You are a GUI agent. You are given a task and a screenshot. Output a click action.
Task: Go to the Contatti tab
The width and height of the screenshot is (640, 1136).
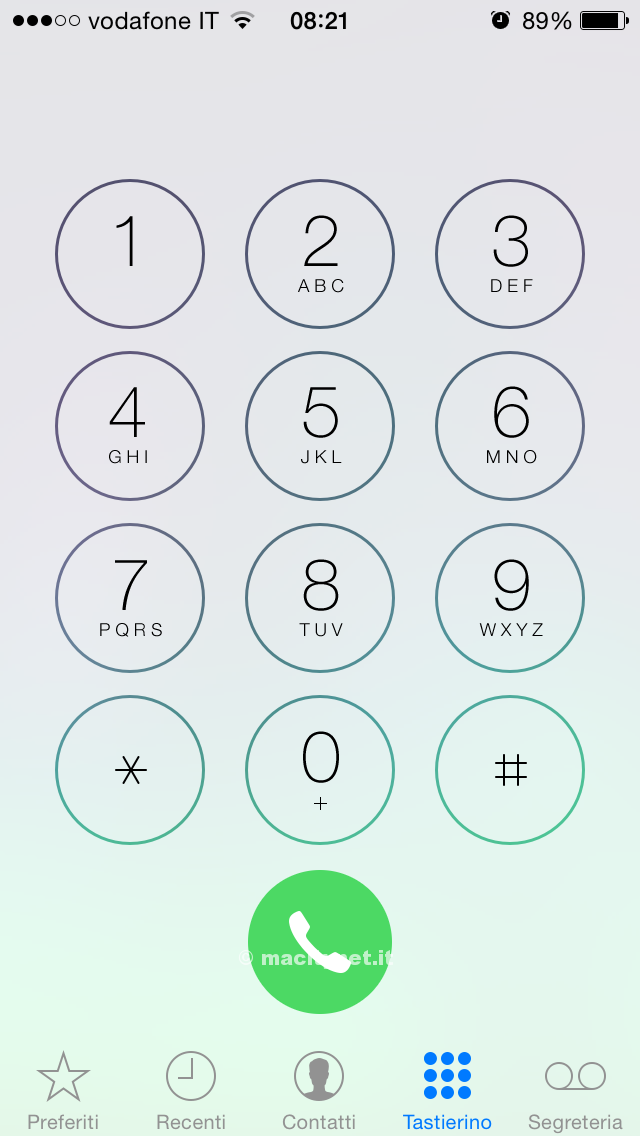[x=319, y=1090]
